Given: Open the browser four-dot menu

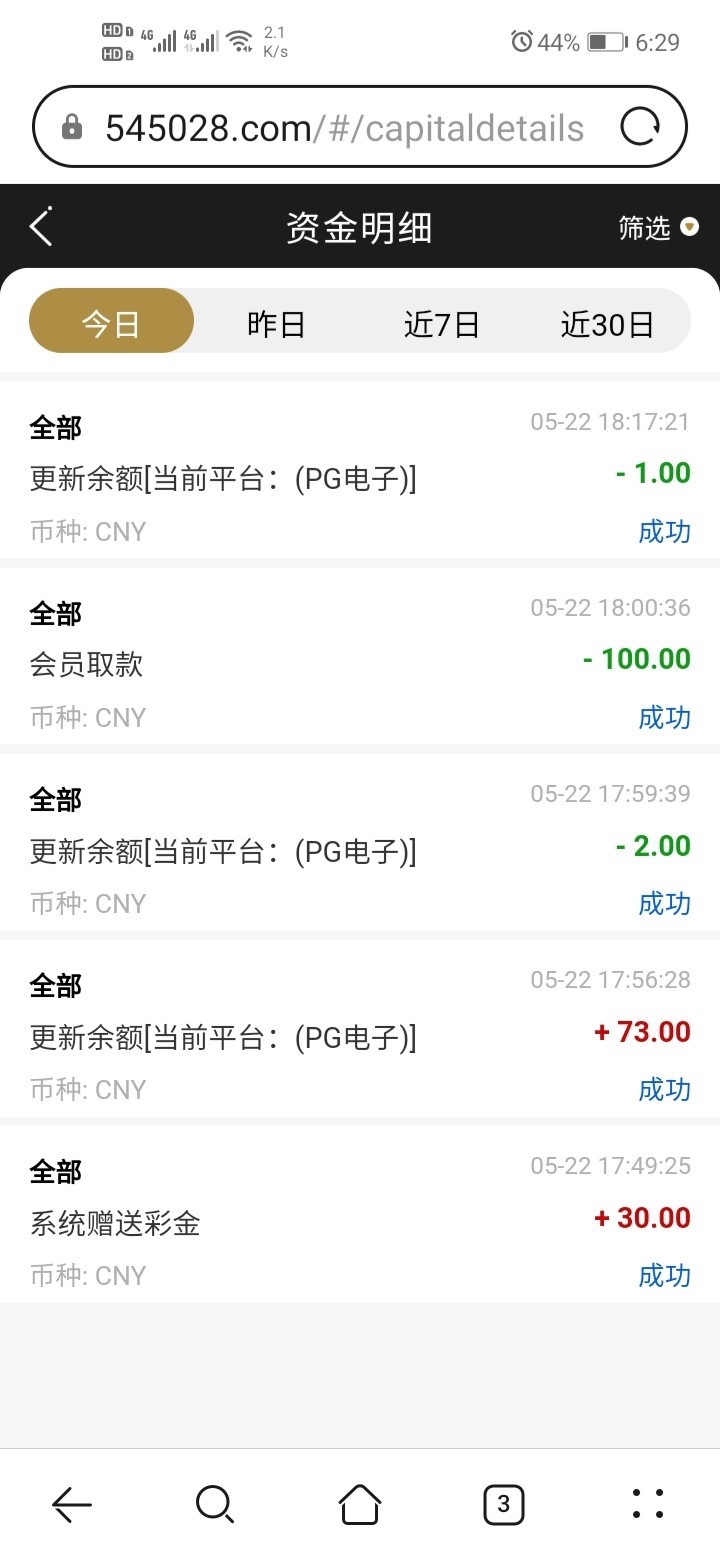Looking at the screenshot, I should (x=648, y=1503).
